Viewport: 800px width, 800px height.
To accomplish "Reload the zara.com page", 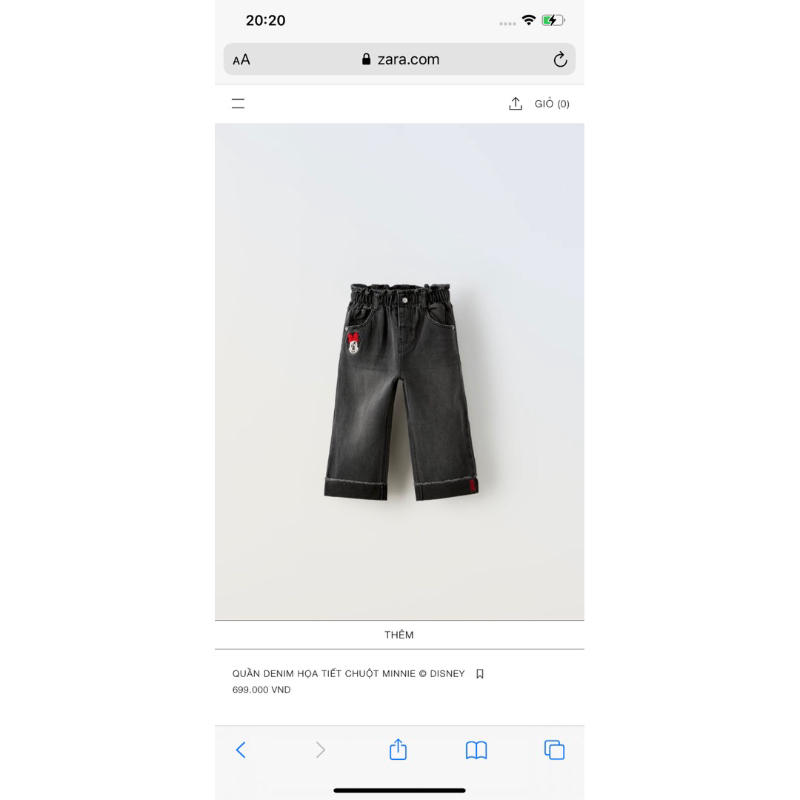I will [x=560, y=60].
